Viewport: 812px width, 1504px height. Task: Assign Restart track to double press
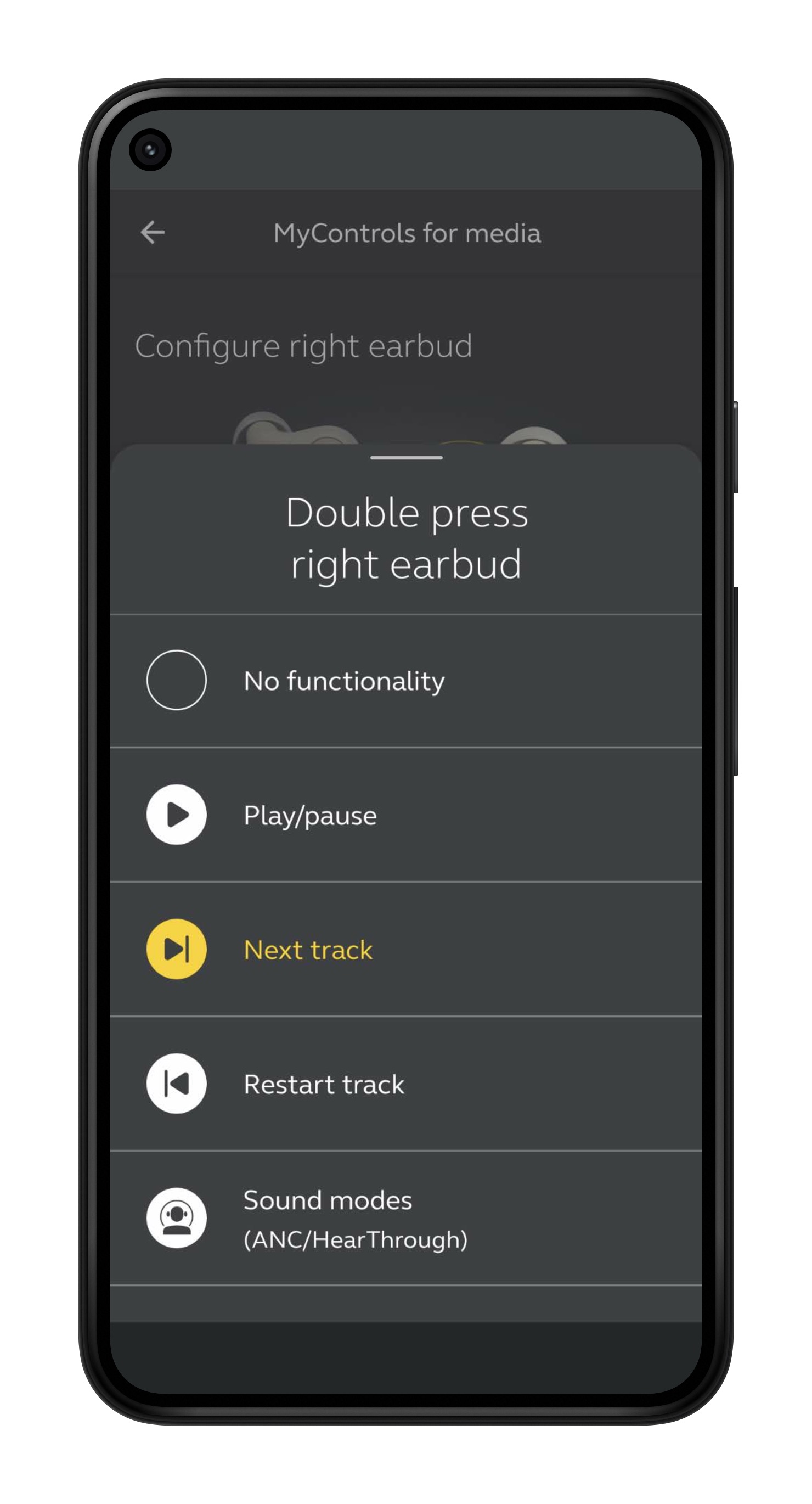point(405,1084)
